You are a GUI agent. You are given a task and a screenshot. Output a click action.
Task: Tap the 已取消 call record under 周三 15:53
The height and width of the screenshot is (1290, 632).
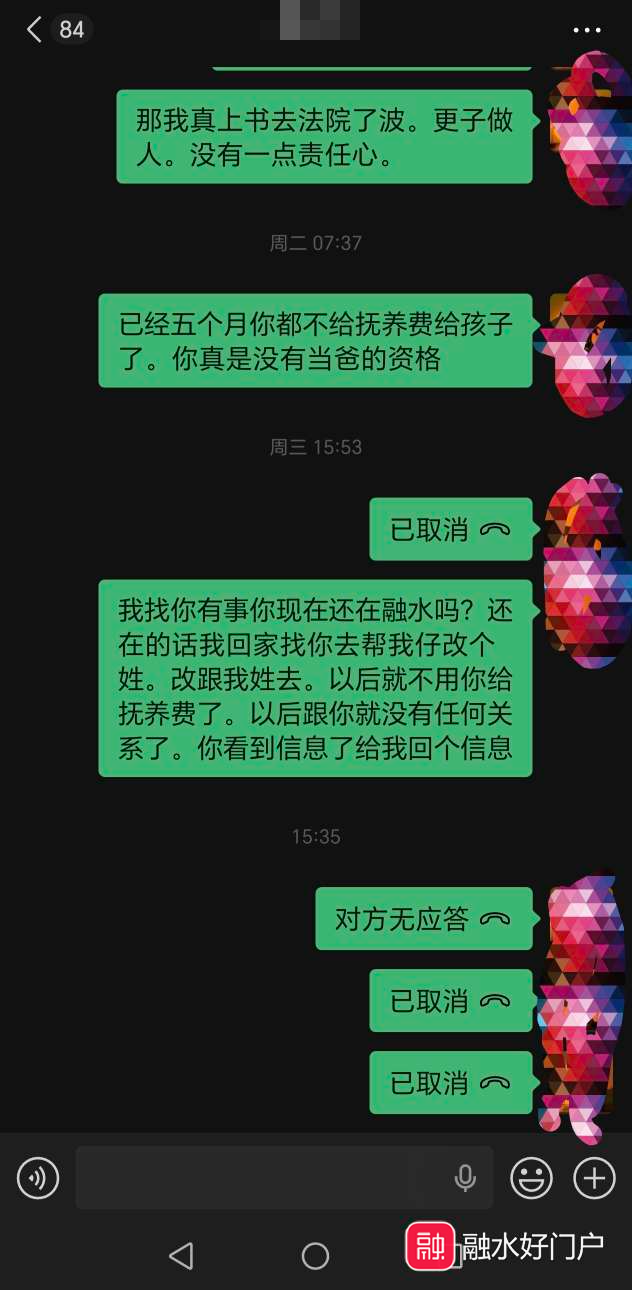click(x=450, y=529)
